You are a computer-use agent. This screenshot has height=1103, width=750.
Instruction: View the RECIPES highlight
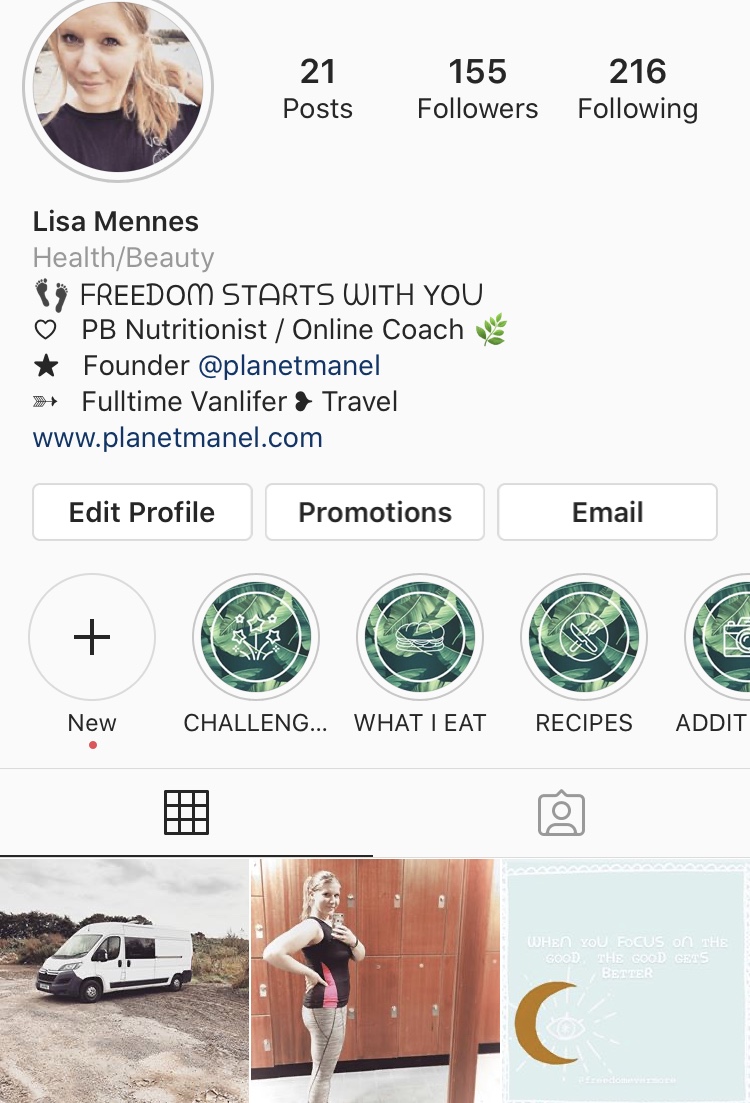pos(584,637)
